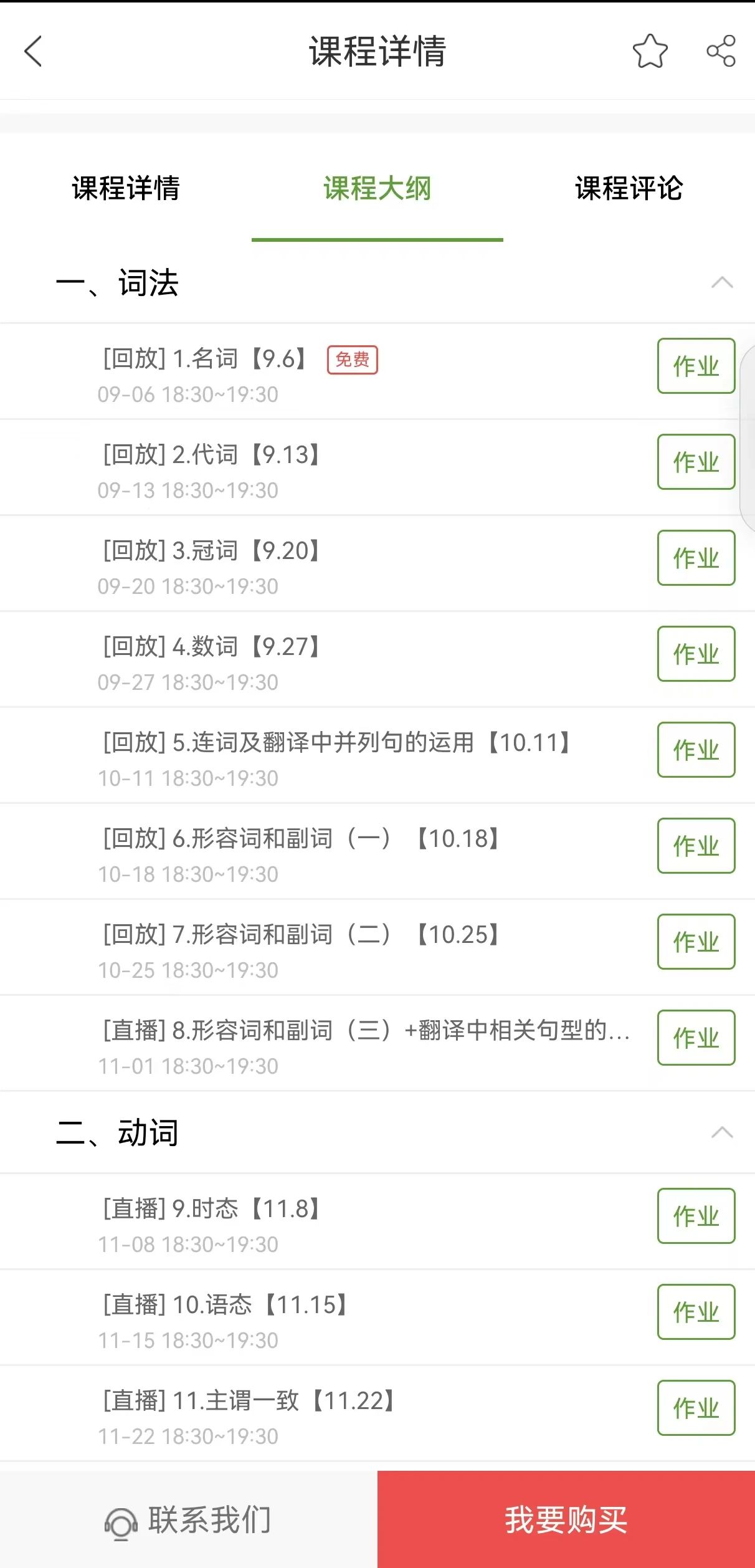
Task: Open 作业 for live lesson 8.形容词和副词（三）
Action: tap(696, 1038)
